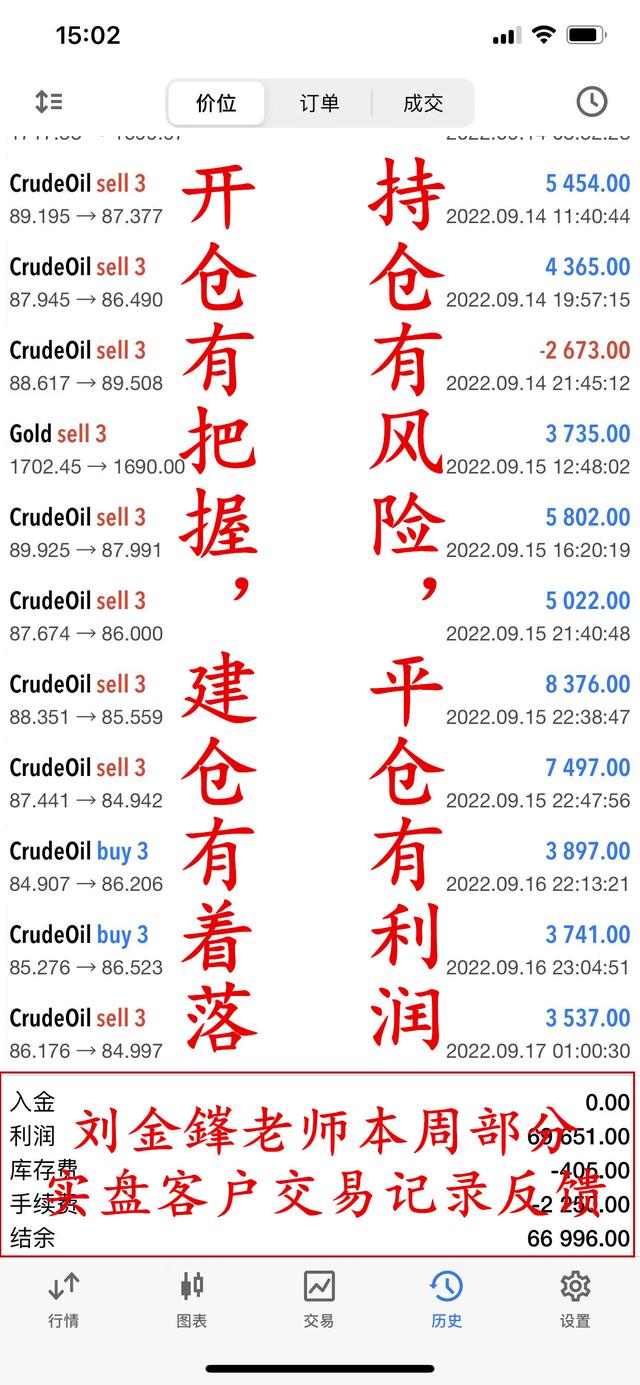Viewport: 640px width, 1385px height.
Task: Expand the Gold sell 3 trade row
Action: click(320, 449)
